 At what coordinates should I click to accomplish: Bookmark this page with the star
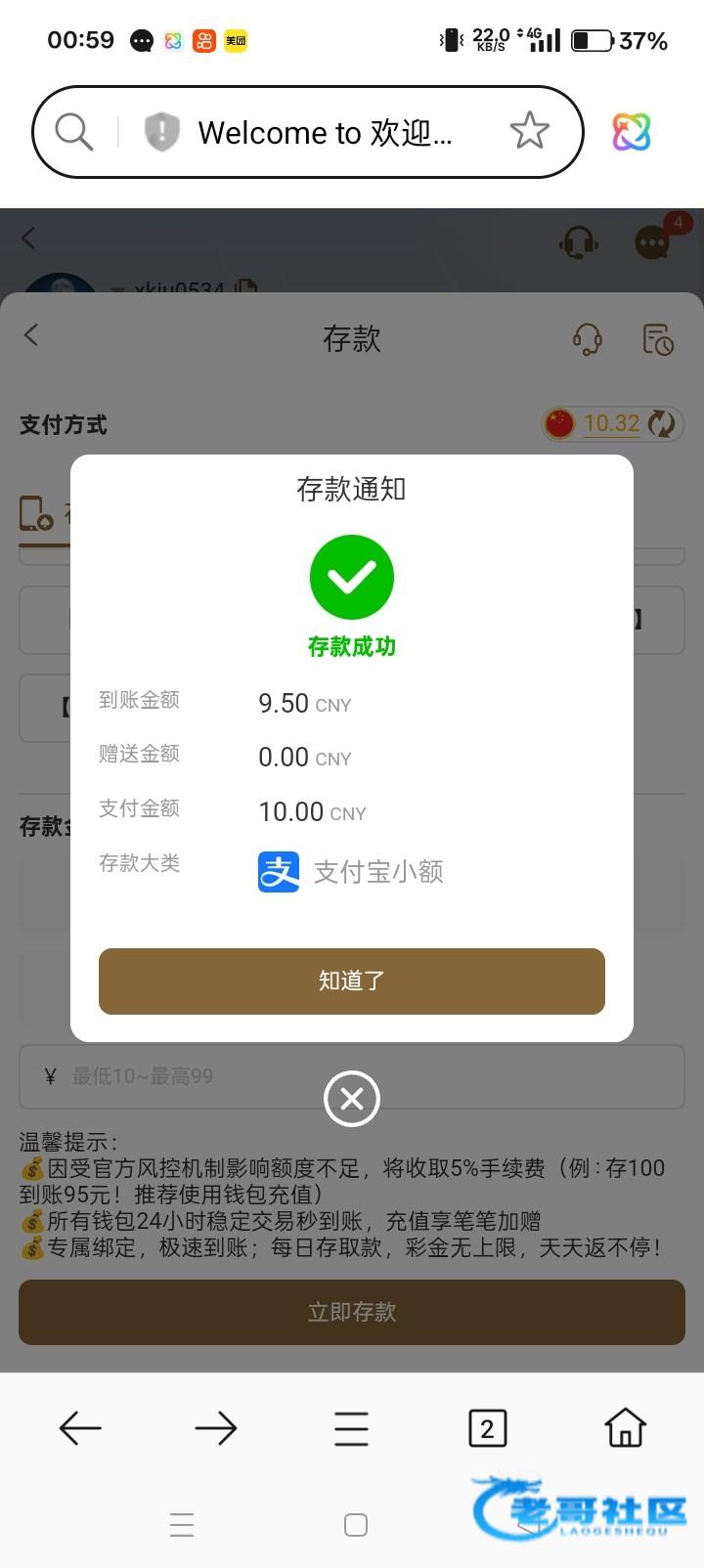point(529,131)
